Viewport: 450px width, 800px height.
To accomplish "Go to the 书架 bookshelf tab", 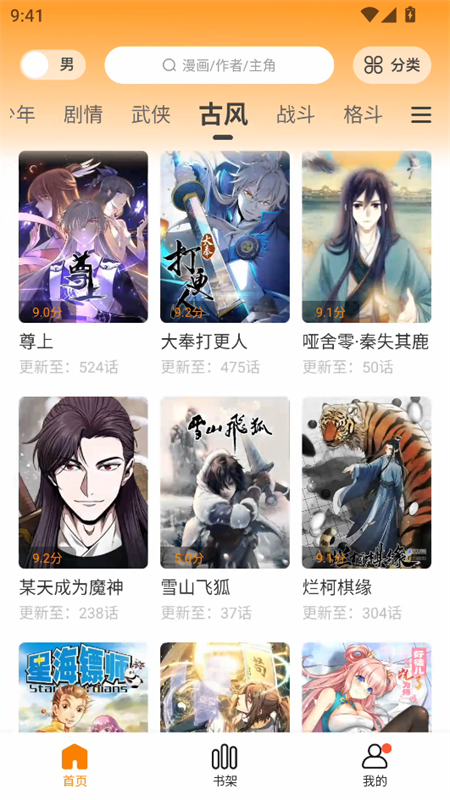I will tap(224, 765).
